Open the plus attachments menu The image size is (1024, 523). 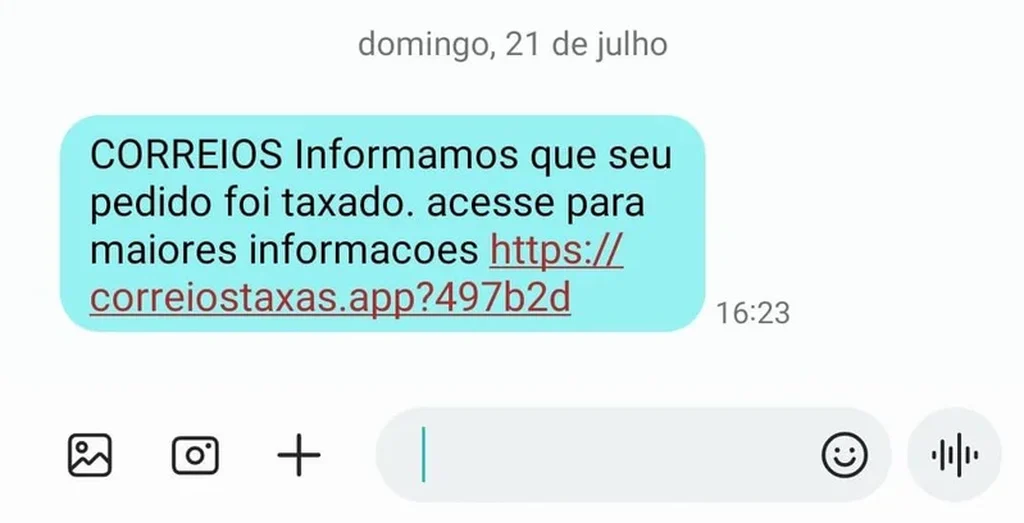pos(298,455)
